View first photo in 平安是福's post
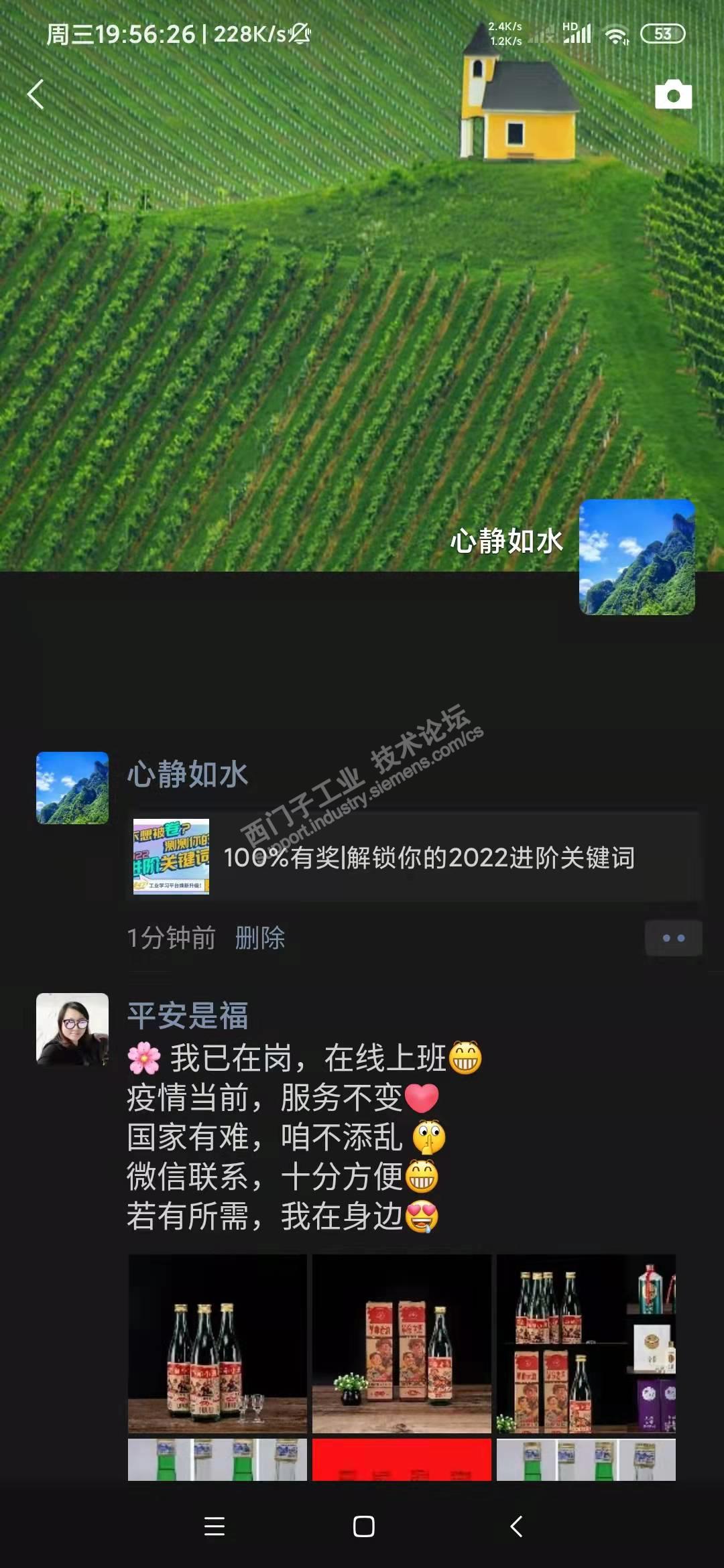The width and height of the screenshot is (724, 1568). pyautogui.click(x=217, y=1344)
